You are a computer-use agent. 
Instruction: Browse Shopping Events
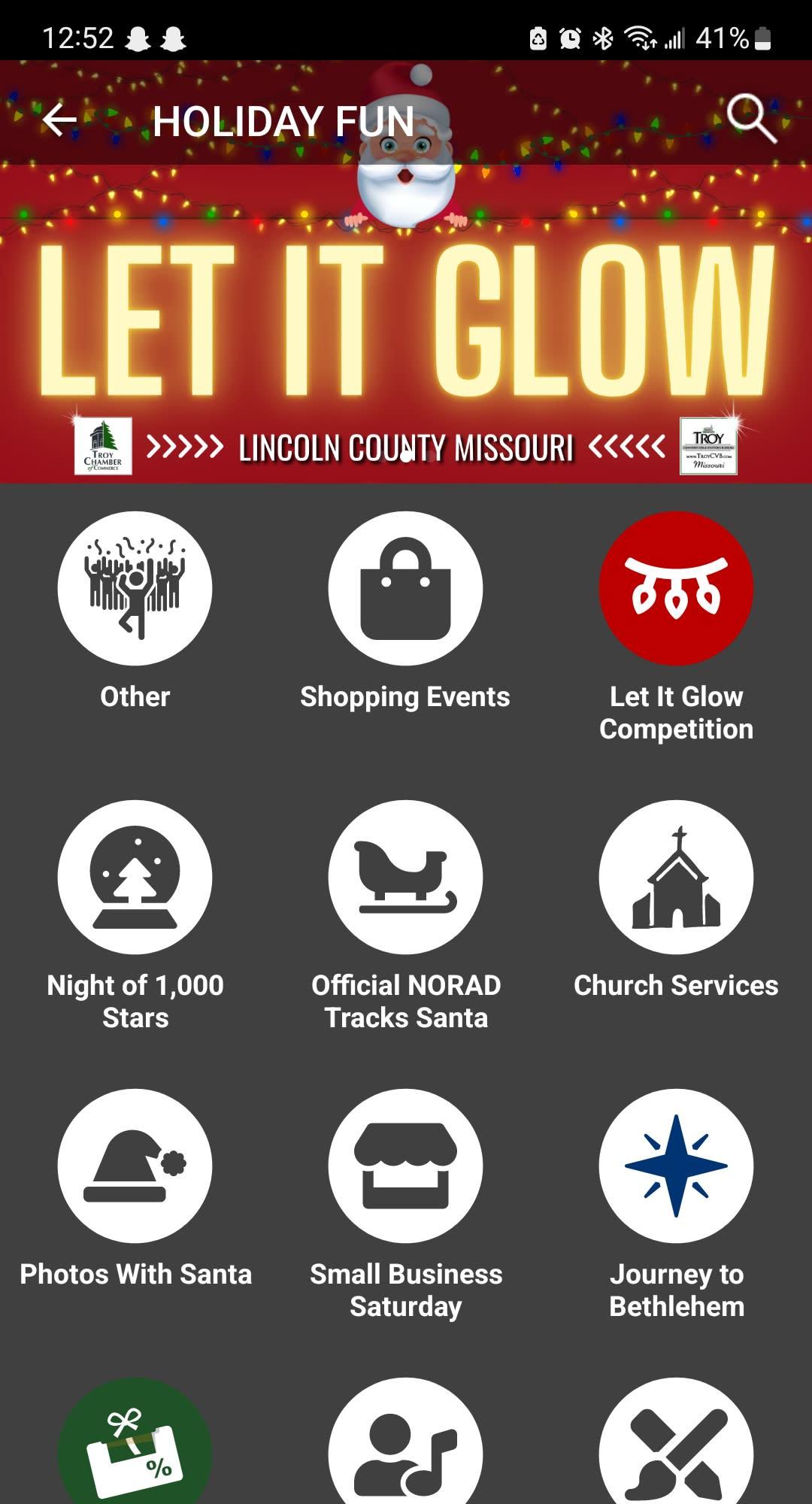pos(405,589)
